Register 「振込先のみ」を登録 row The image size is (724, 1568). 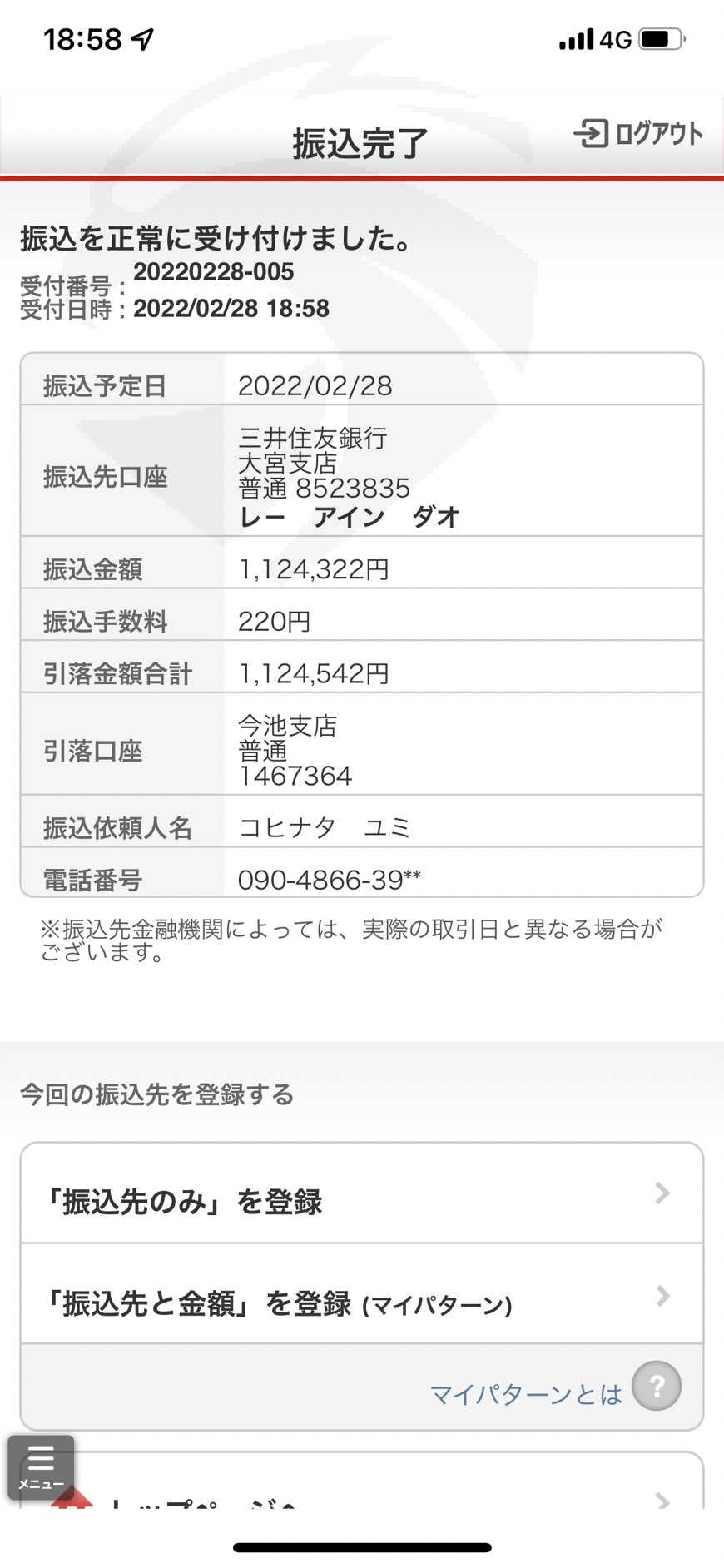(x=362, y=1193)
